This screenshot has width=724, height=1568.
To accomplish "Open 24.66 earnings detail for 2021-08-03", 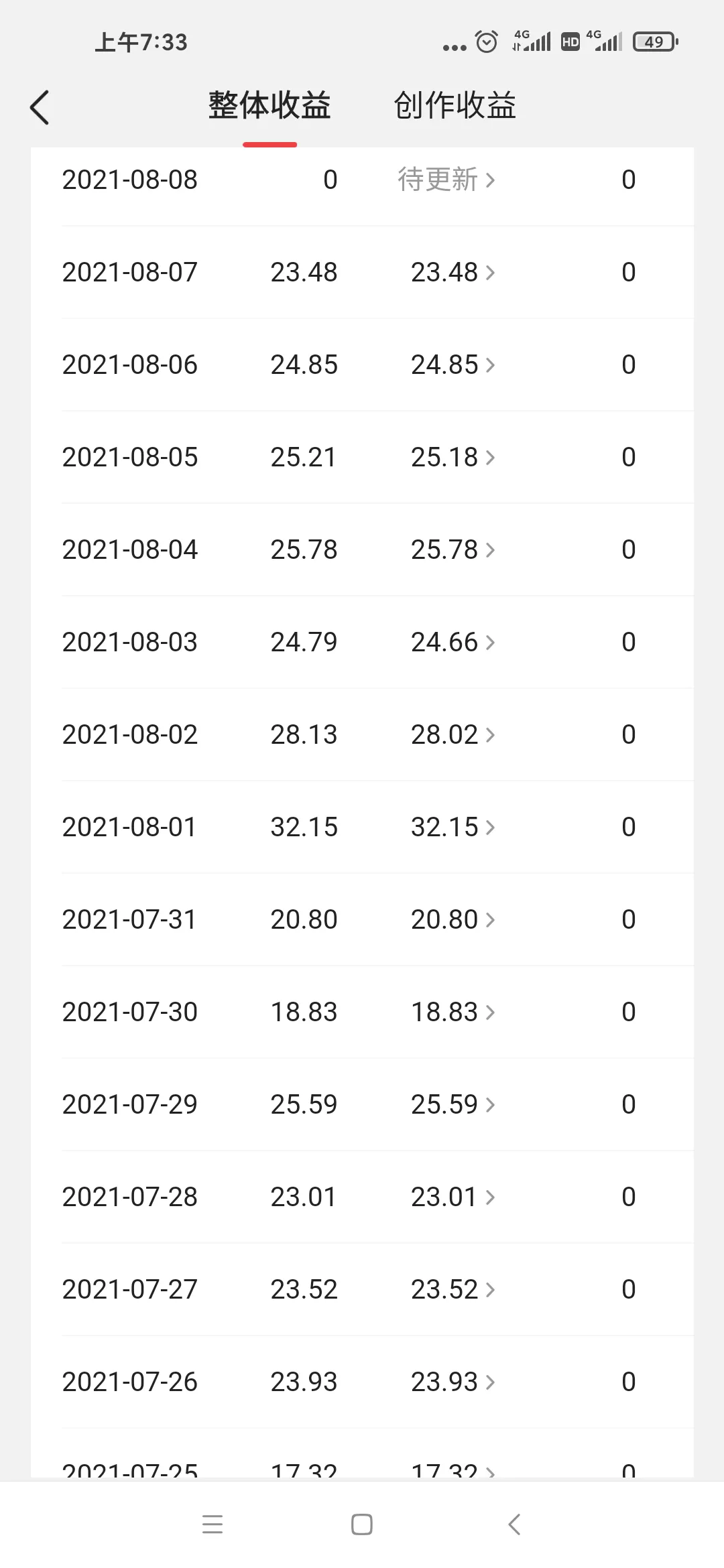I will (x=452, y=642).
